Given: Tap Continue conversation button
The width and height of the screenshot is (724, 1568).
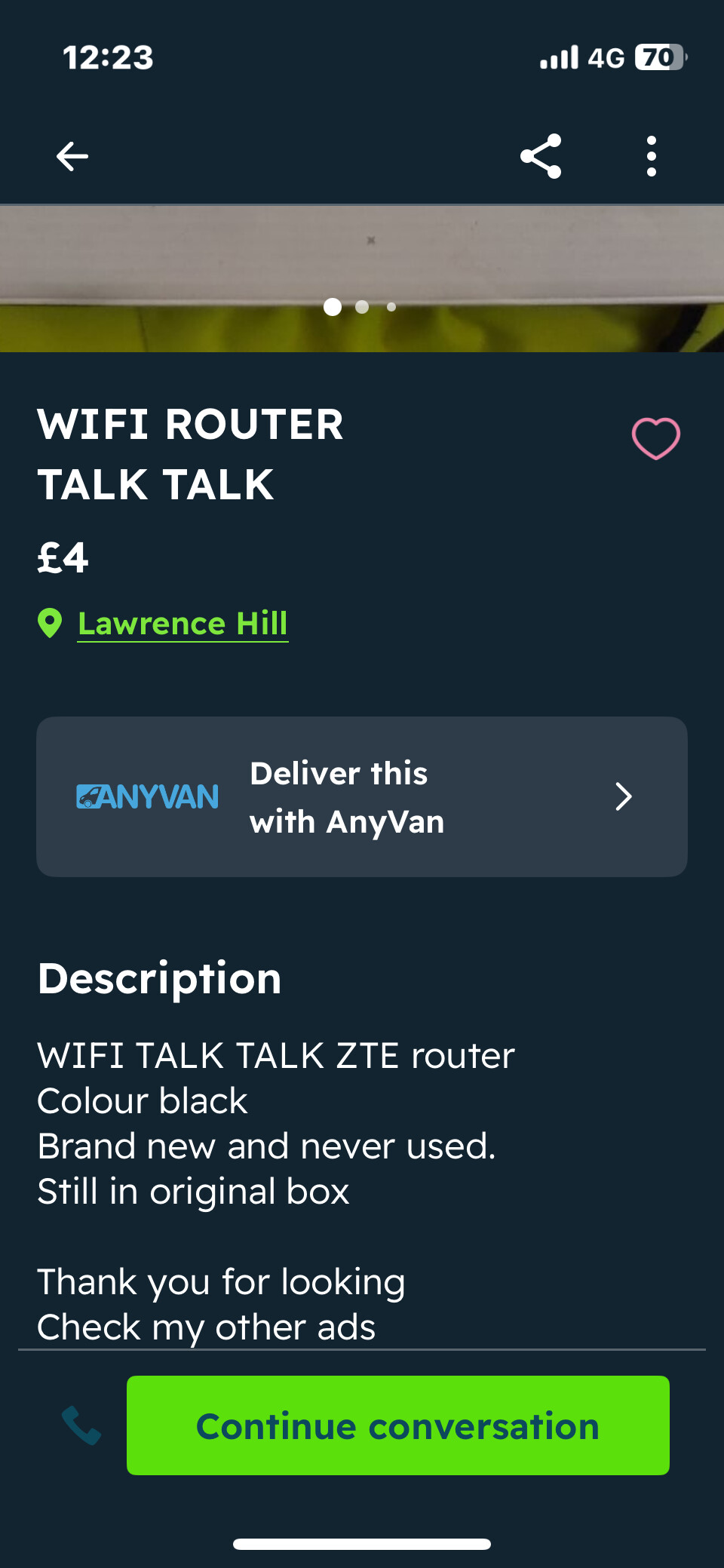Looking at the screenshot, I should click(x=398, y=1425).
